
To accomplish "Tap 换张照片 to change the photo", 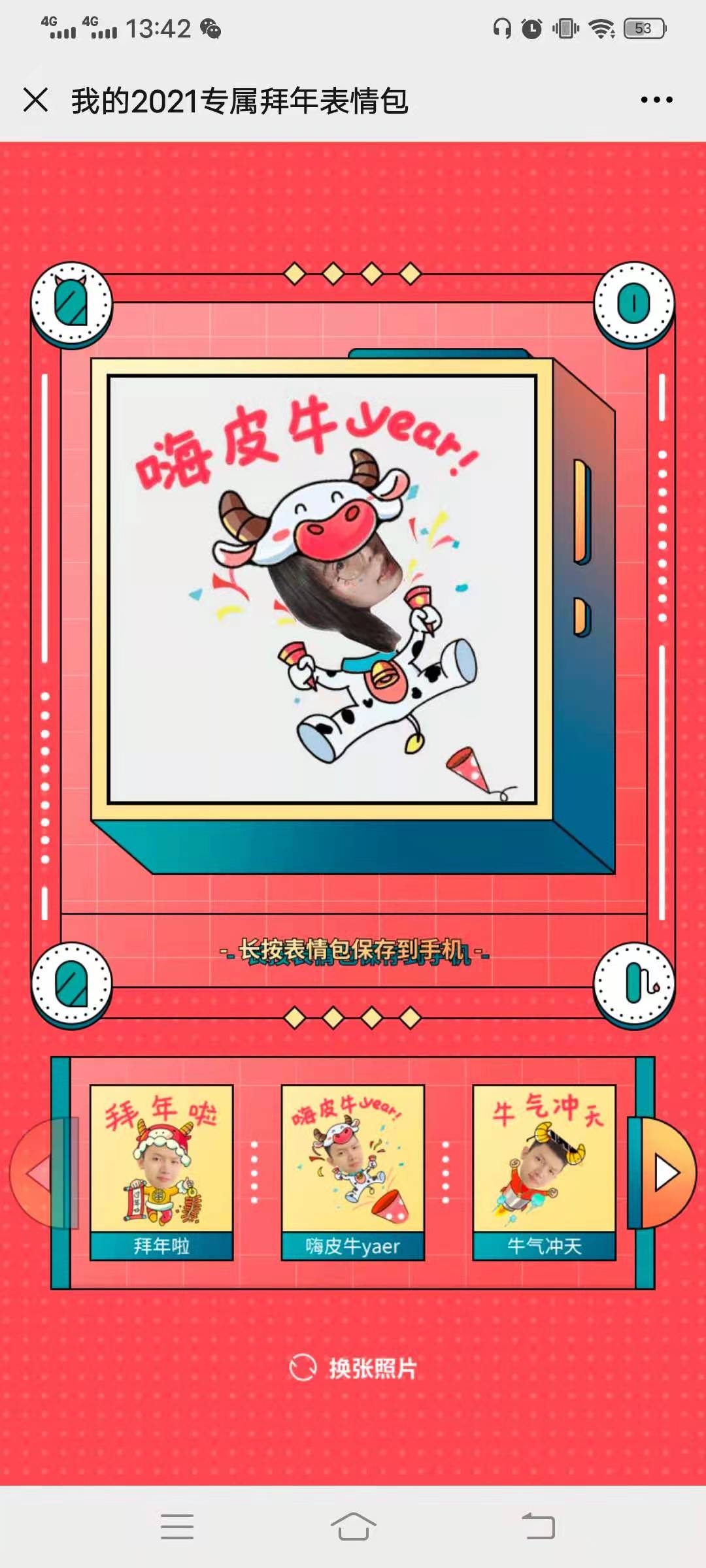I will click(x=353, y=1367).
